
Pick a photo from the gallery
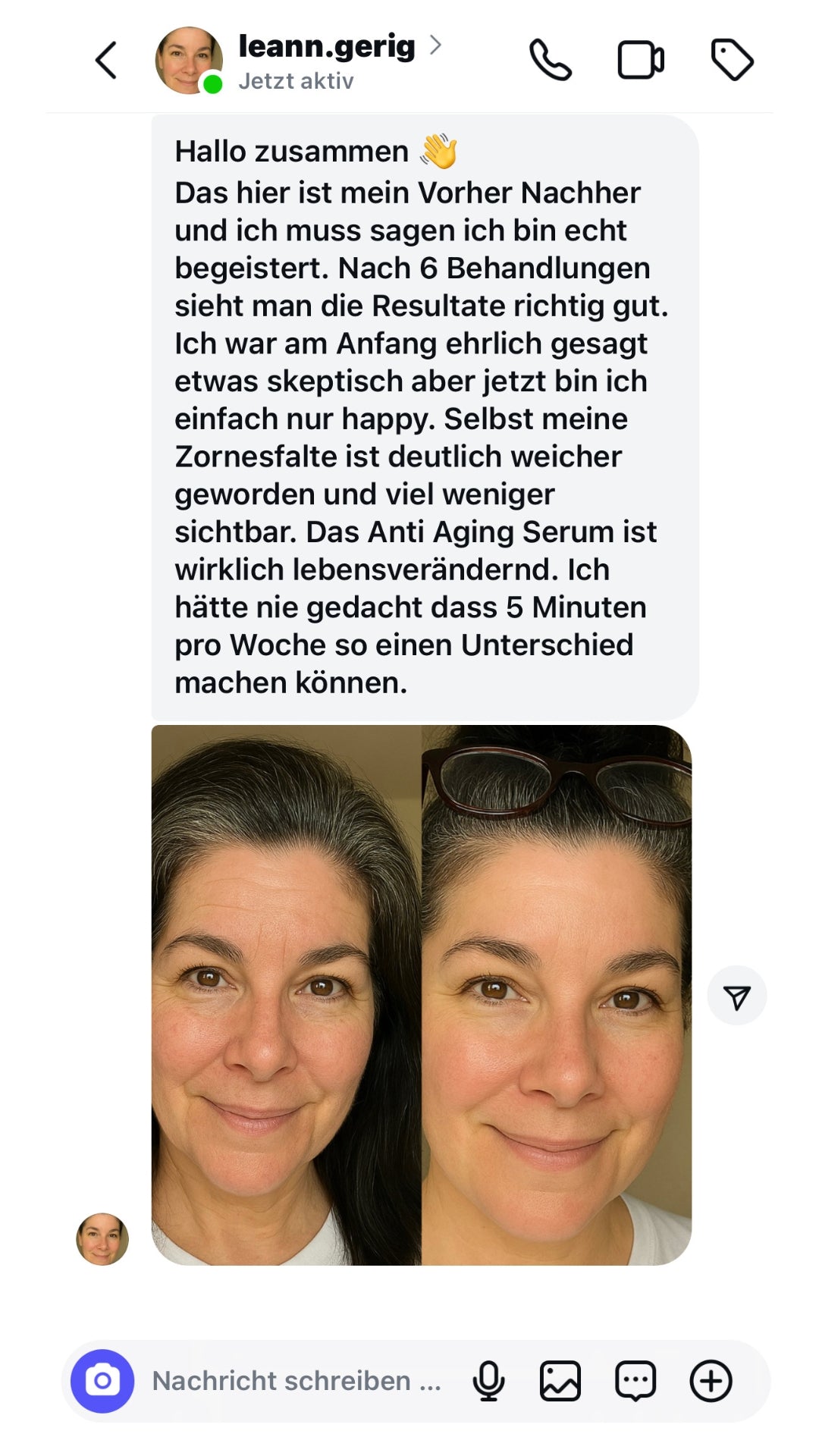[560, 1381]
